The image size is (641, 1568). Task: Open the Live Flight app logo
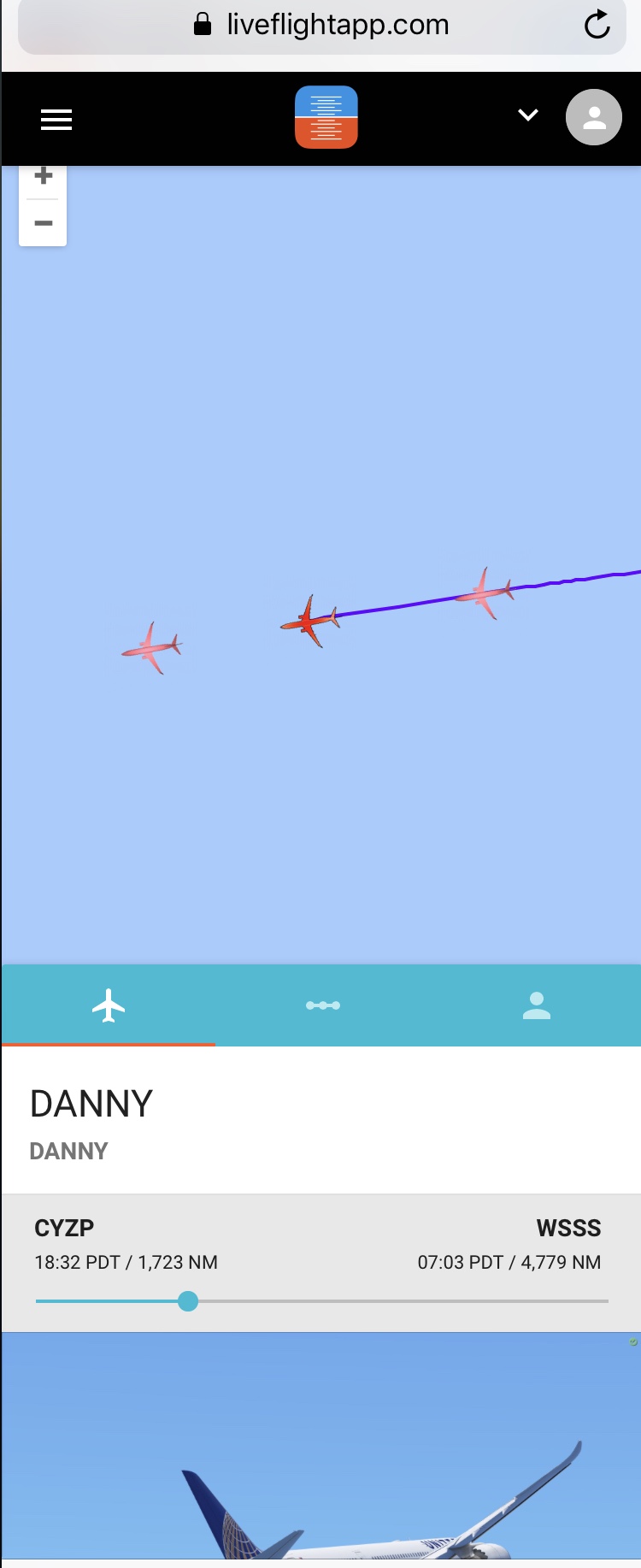tap(326, 117)
